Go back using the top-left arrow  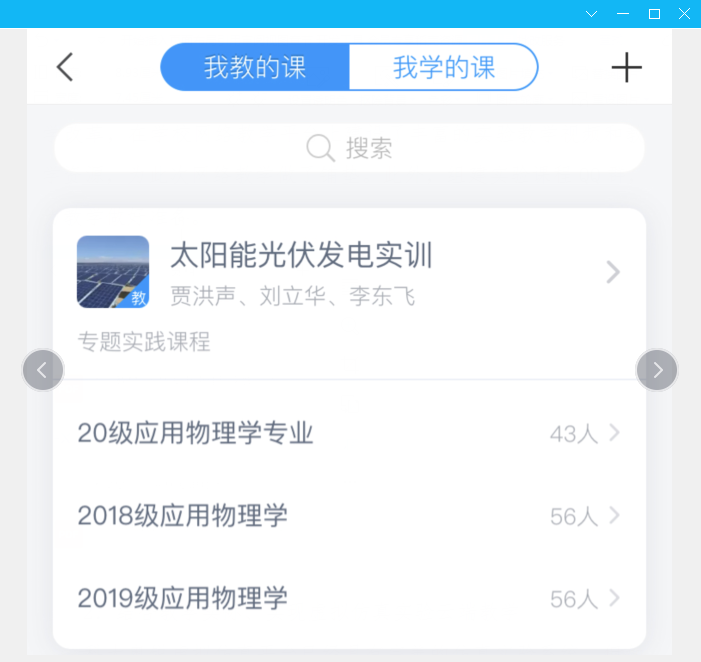click(65, 67)
